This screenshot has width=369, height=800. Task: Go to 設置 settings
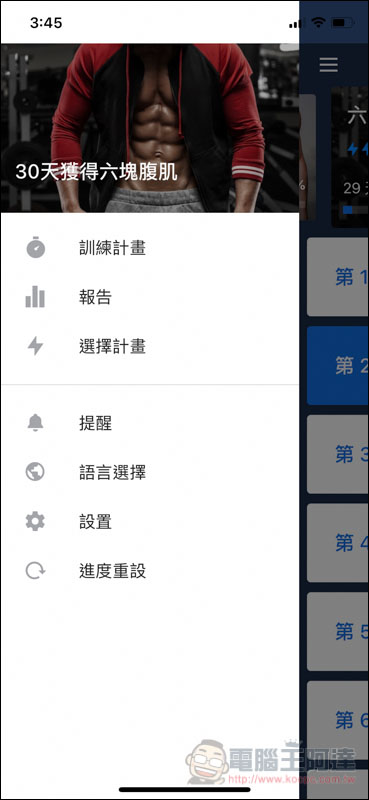tap(150, 521)
